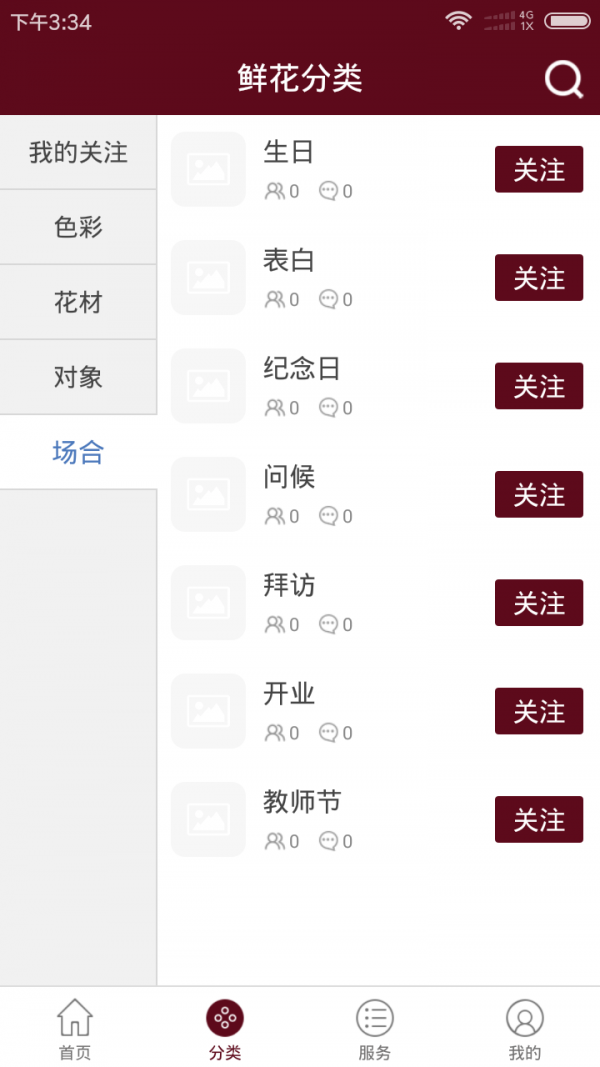The image size is (600, 1067).
Task: Follow the 纪念日 topic
Action: click(x=538, y=386)
